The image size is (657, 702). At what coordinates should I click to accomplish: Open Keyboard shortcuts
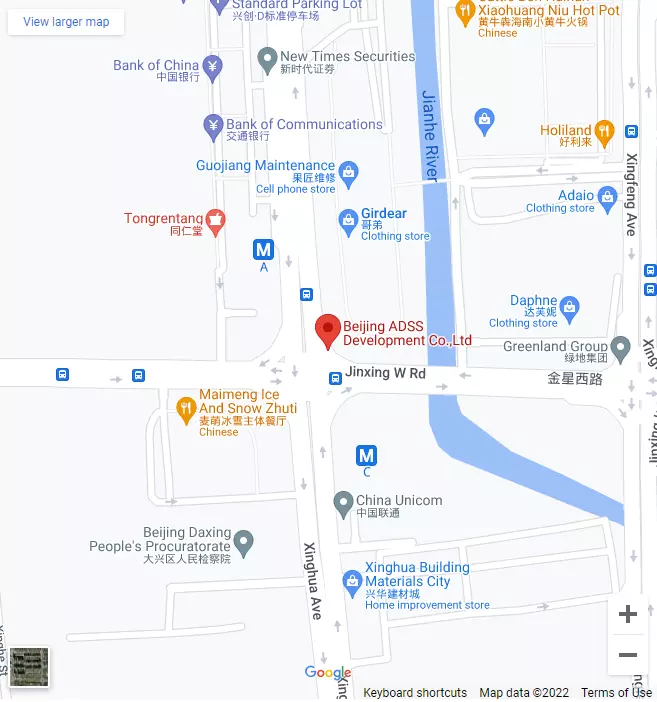(x=415, y=692)
